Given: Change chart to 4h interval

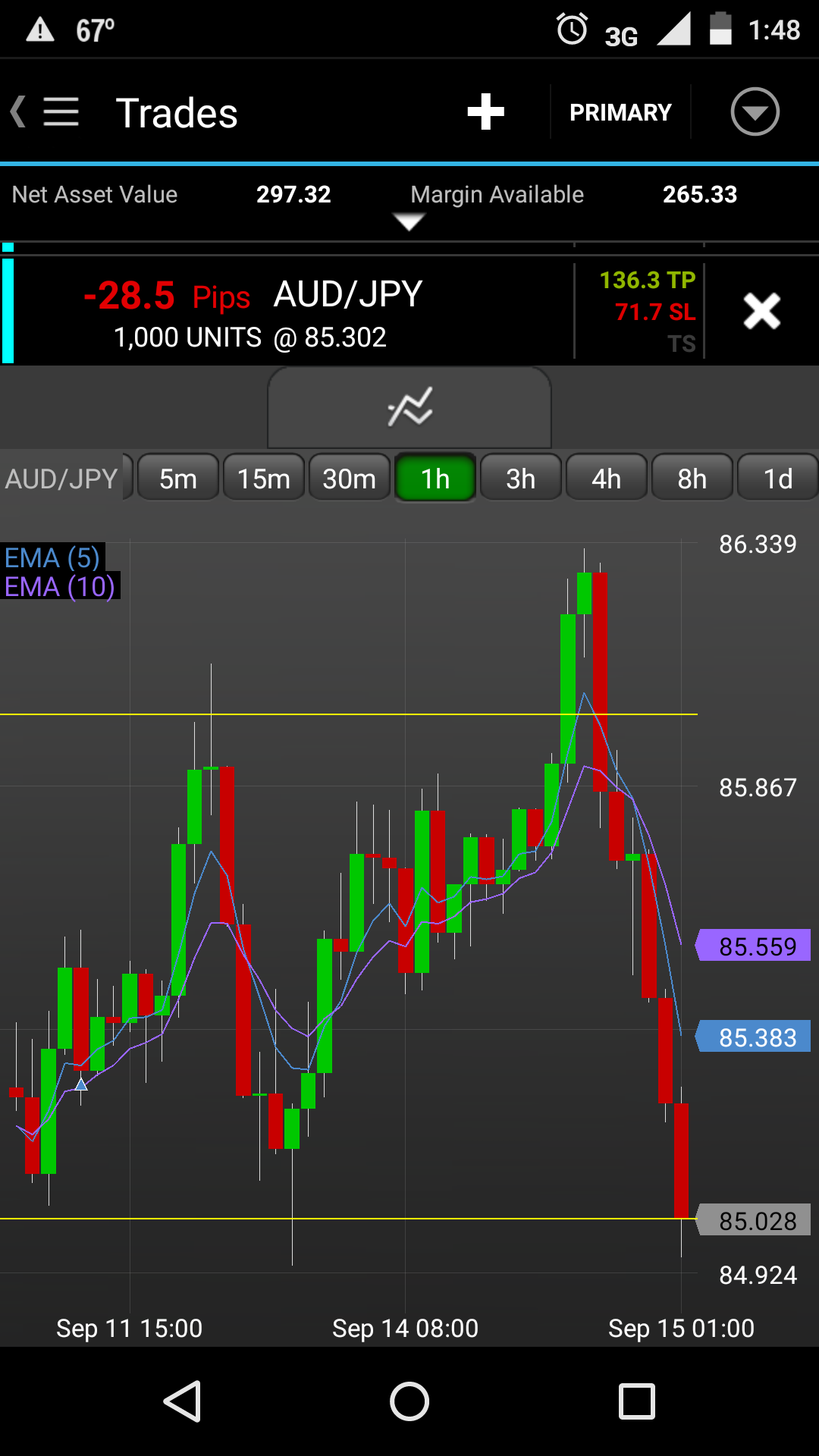Looking at the screenshot, I should click(x=607, y=479).
